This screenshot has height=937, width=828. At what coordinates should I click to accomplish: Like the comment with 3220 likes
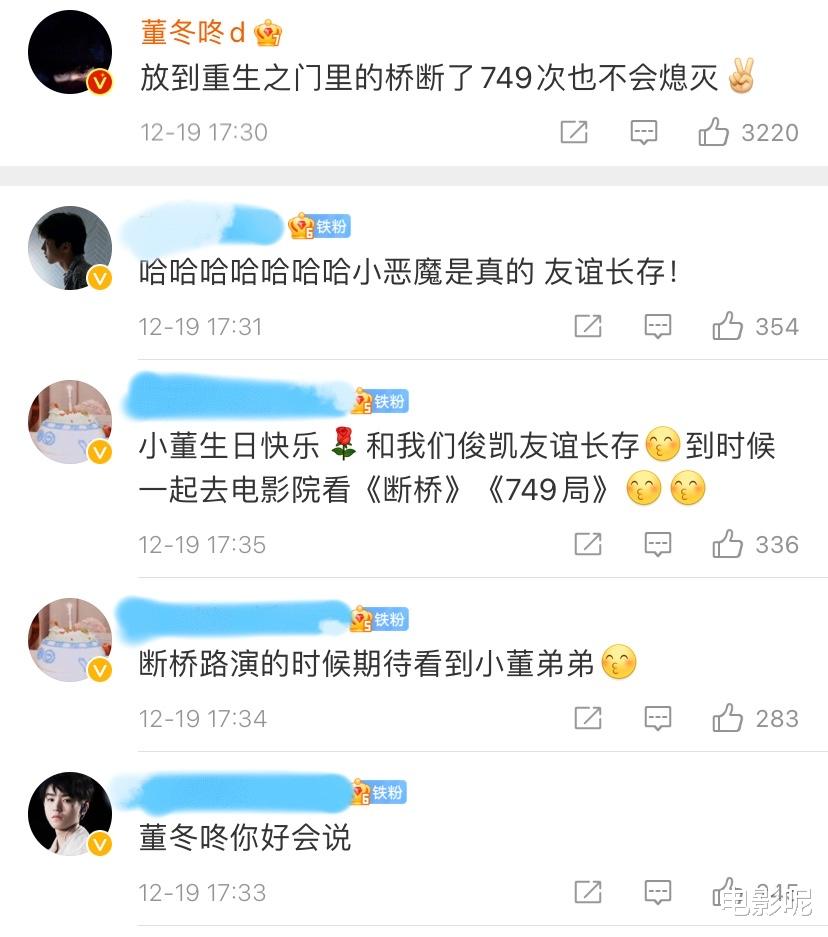[x=713, y=131]
